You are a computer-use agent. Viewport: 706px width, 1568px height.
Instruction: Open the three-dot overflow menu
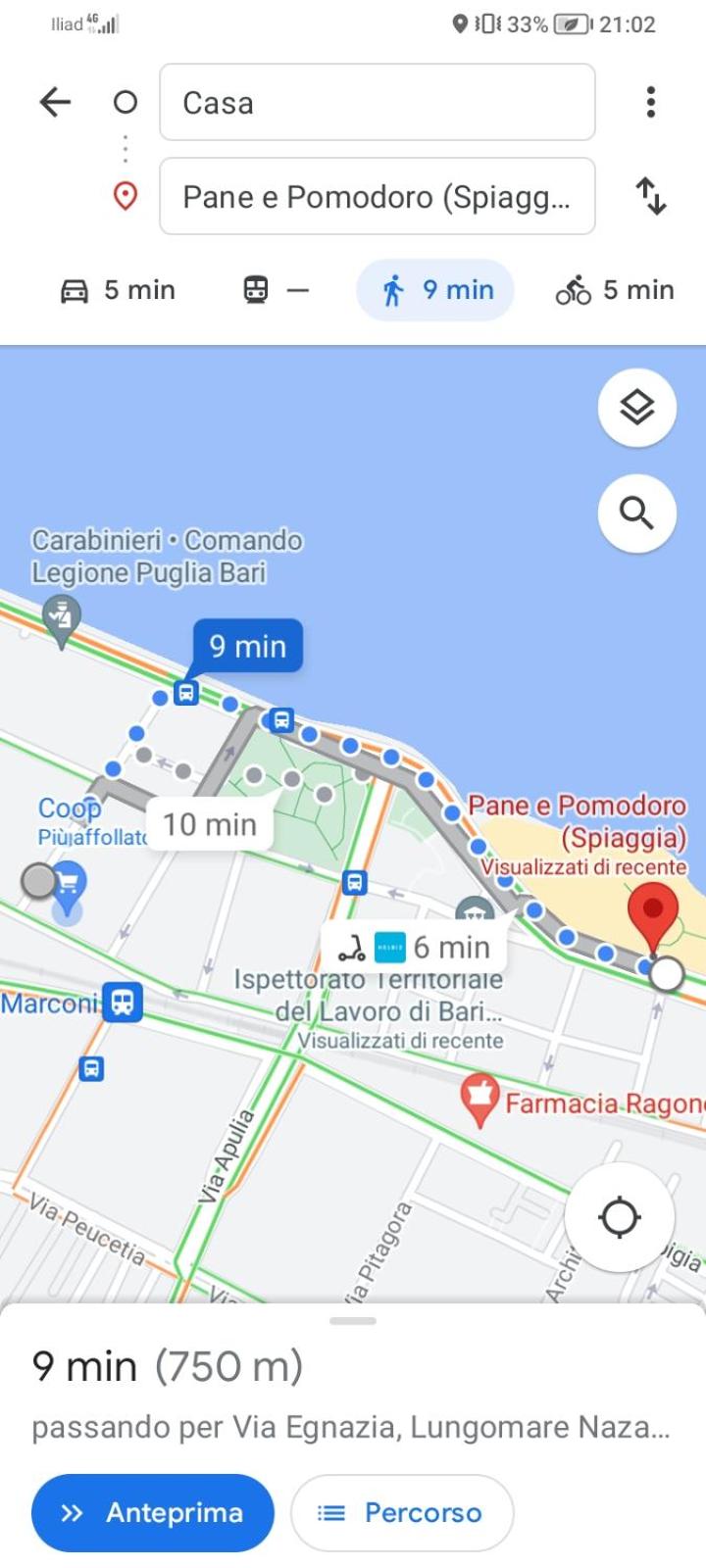click(651, 102)
